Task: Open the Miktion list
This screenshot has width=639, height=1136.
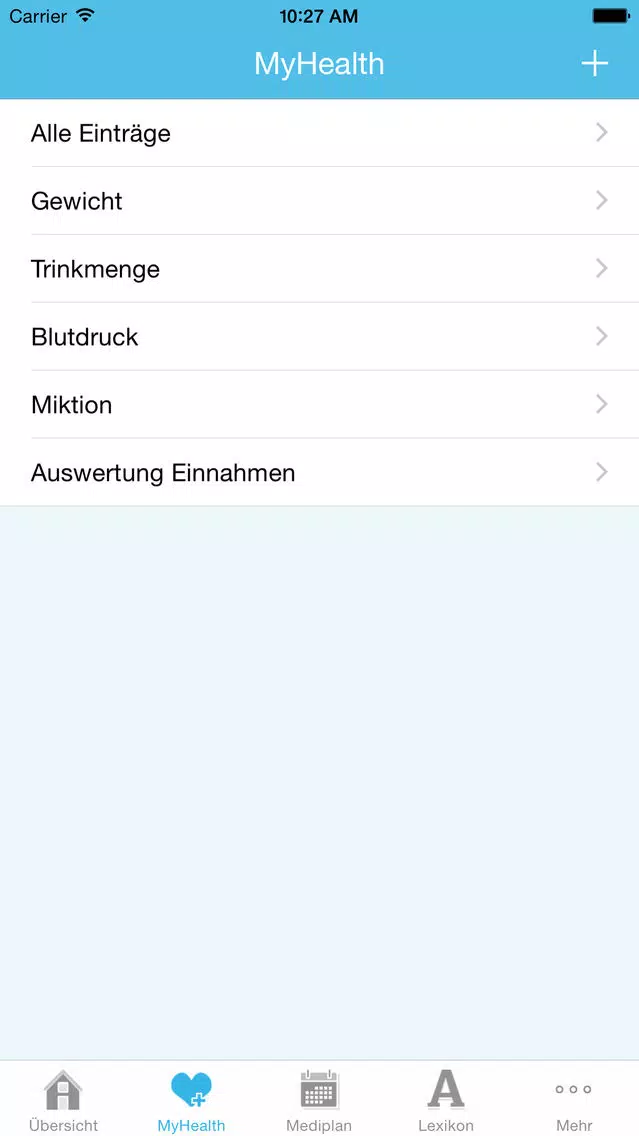Action: coord(320,404)
